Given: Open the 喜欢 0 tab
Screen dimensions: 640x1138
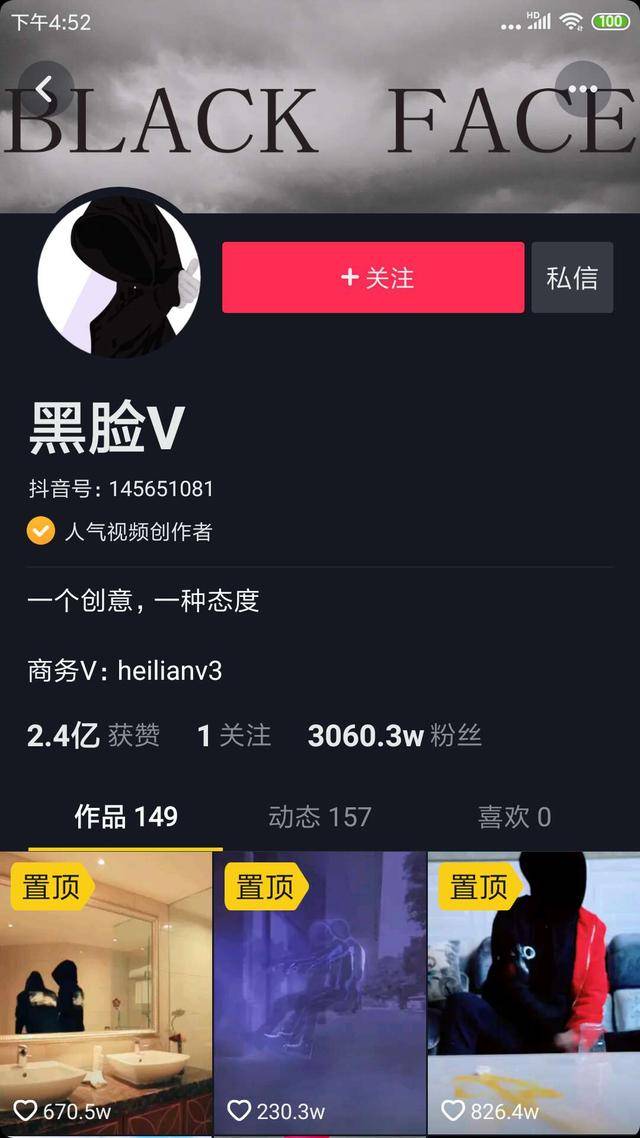Looking at the screenshot, I should [x=514, y=817].
